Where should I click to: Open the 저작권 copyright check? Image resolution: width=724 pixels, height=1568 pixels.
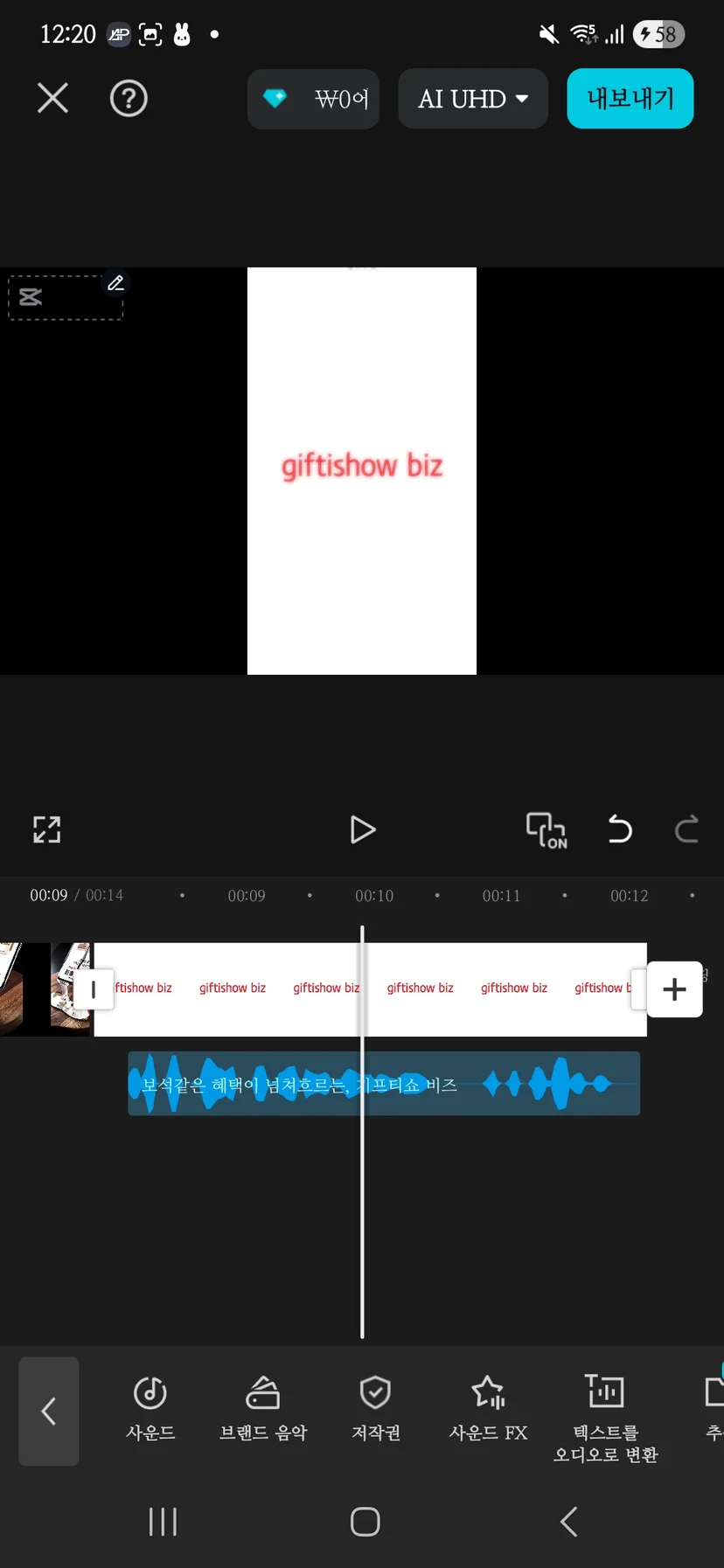point(376,1409)
